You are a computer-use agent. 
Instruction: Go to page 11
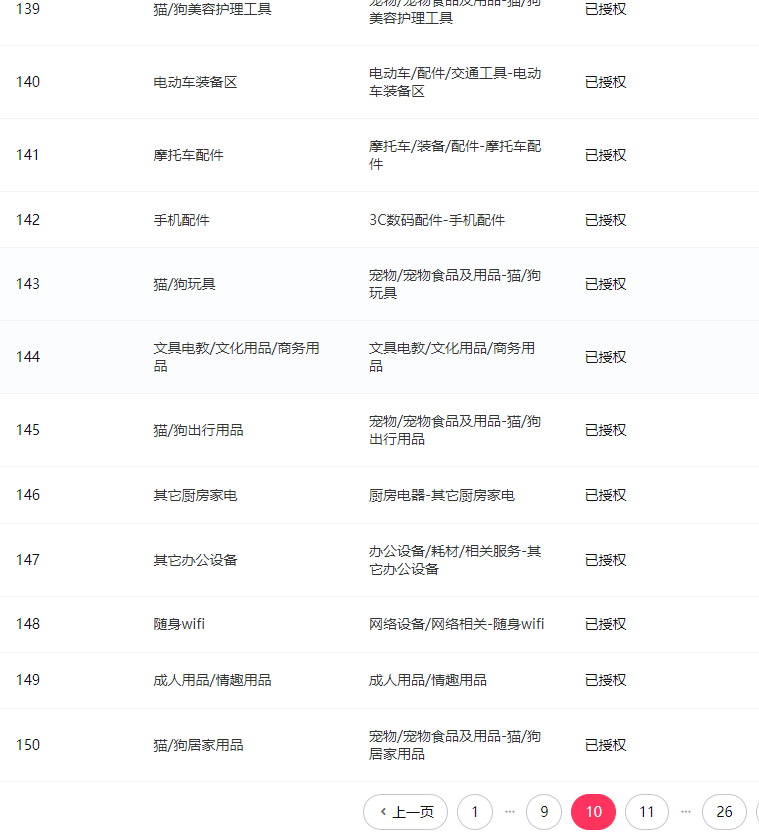pos(646,812)
